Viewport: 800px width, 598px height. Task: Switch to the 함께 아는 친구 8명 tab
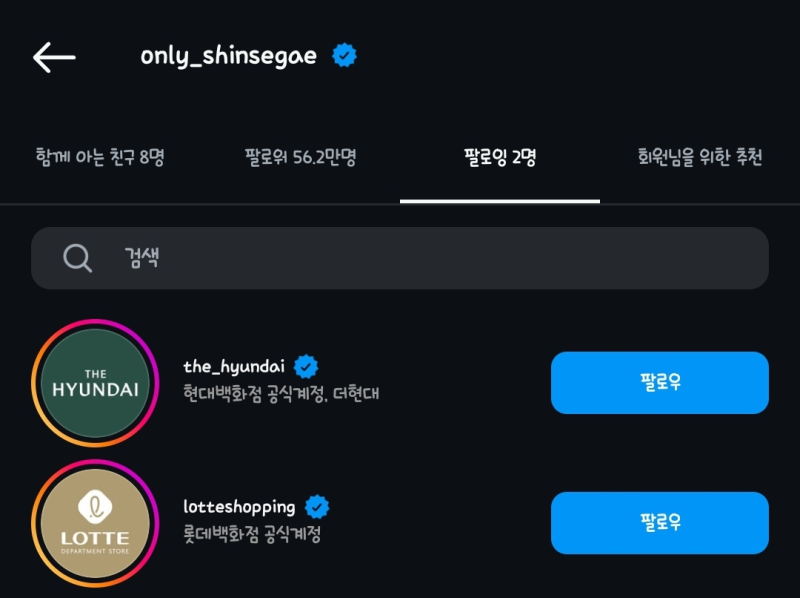coord(100,158)
